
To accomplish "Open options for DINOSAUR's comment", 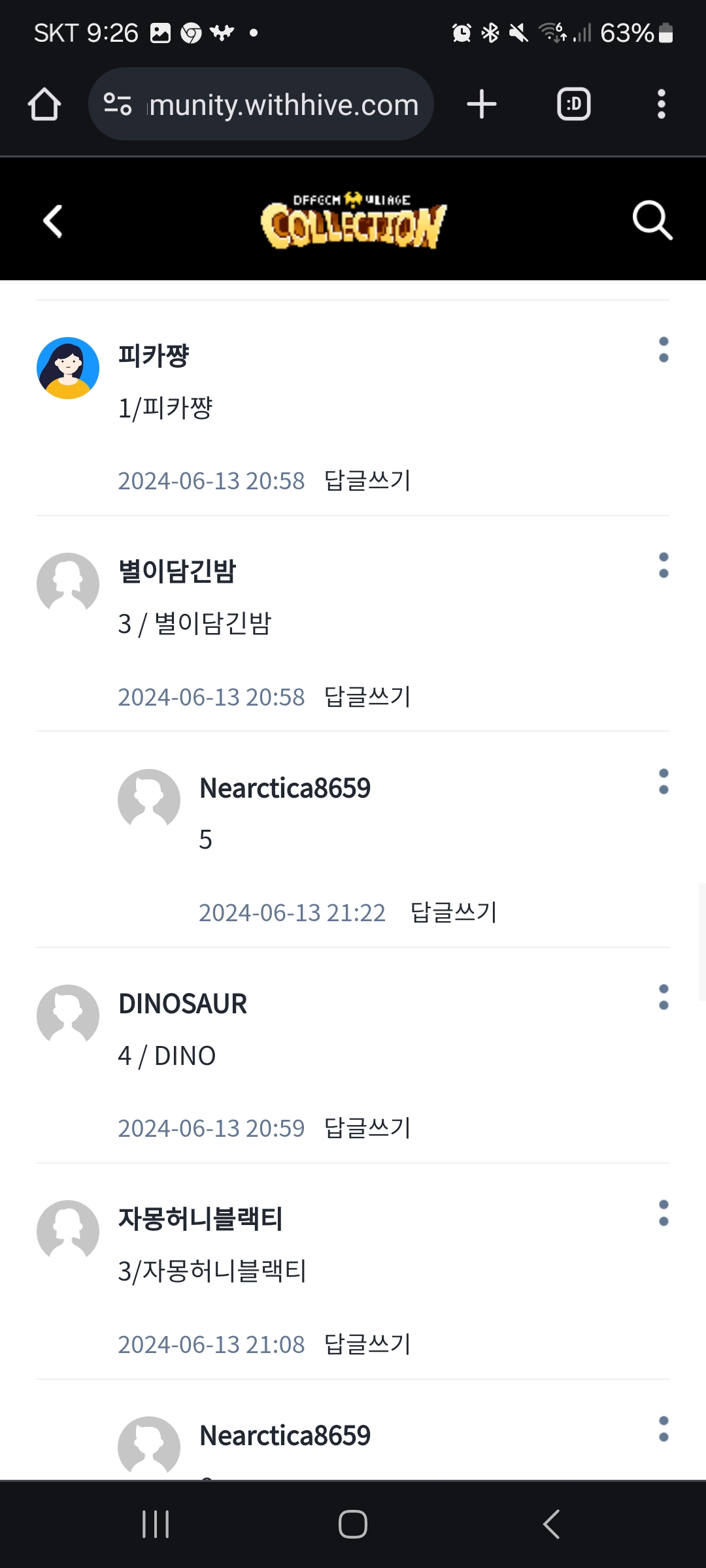I will pyautogui.click(x=664, y=997).
